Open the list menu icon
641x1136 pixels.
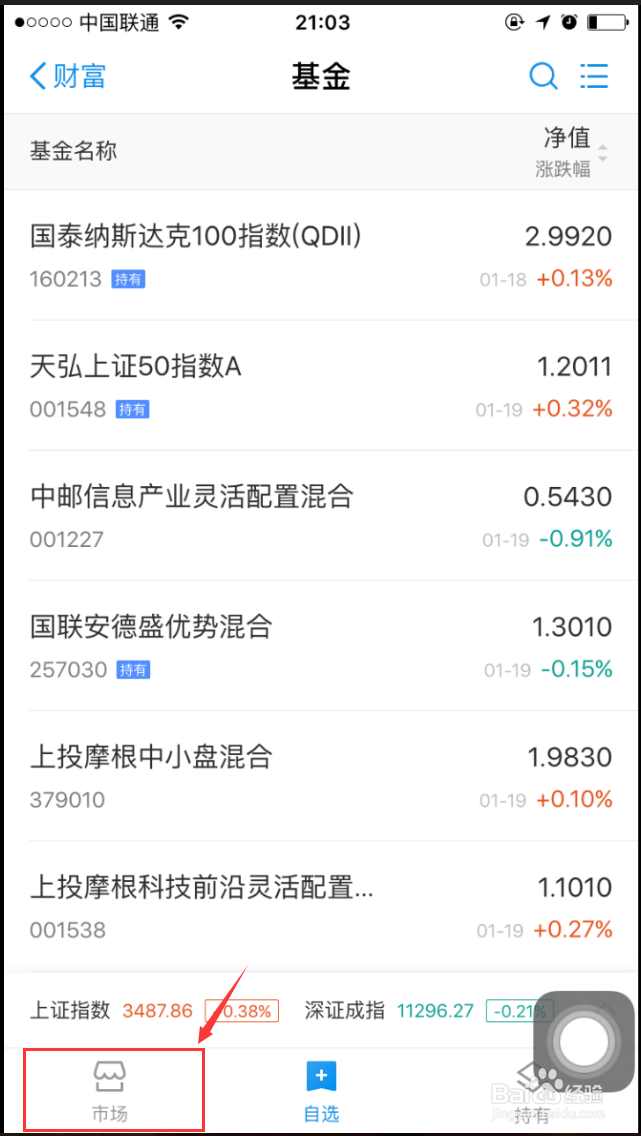pos(594,76)
